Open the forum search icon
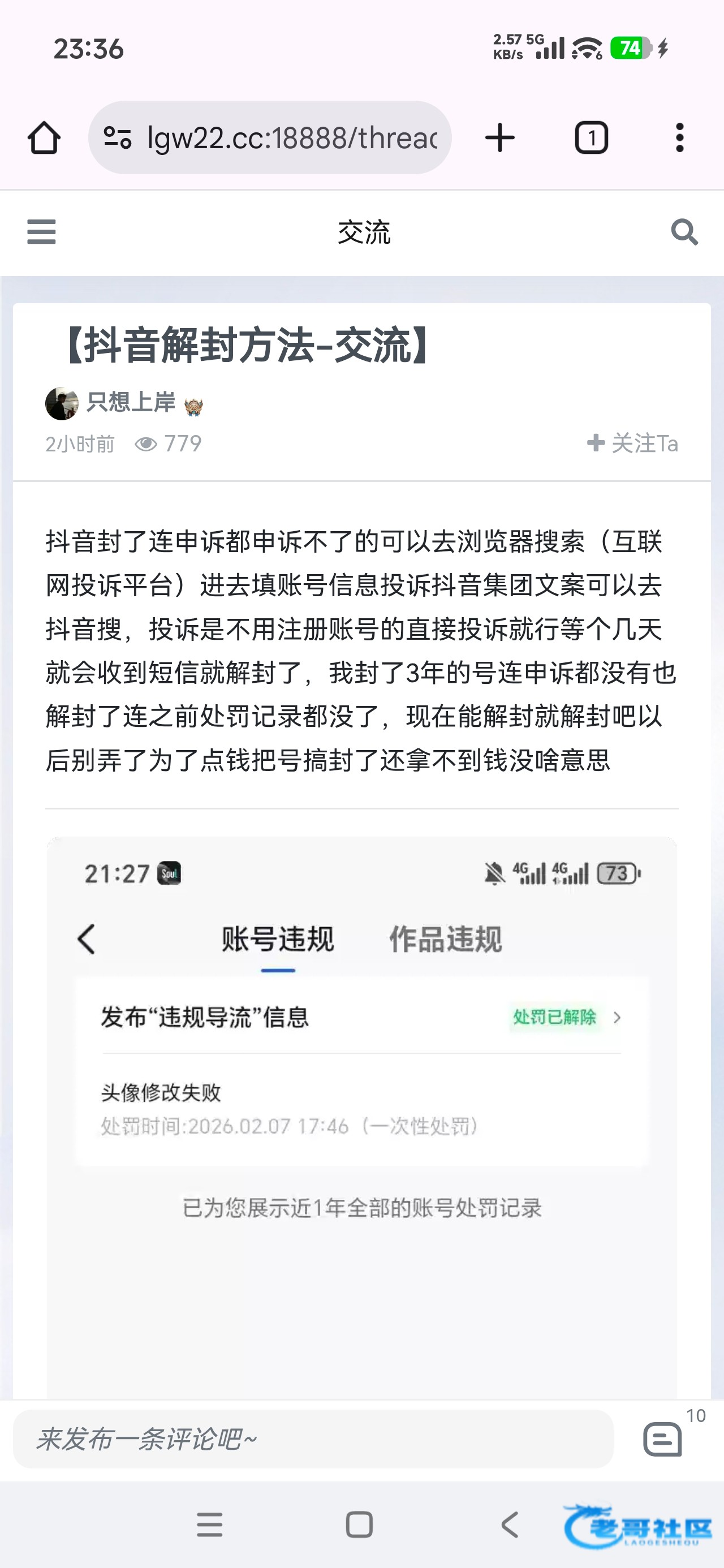Image resolution: width=724 pixels, height=1568 pixels. pyautogui.click(x=684, y=232)
